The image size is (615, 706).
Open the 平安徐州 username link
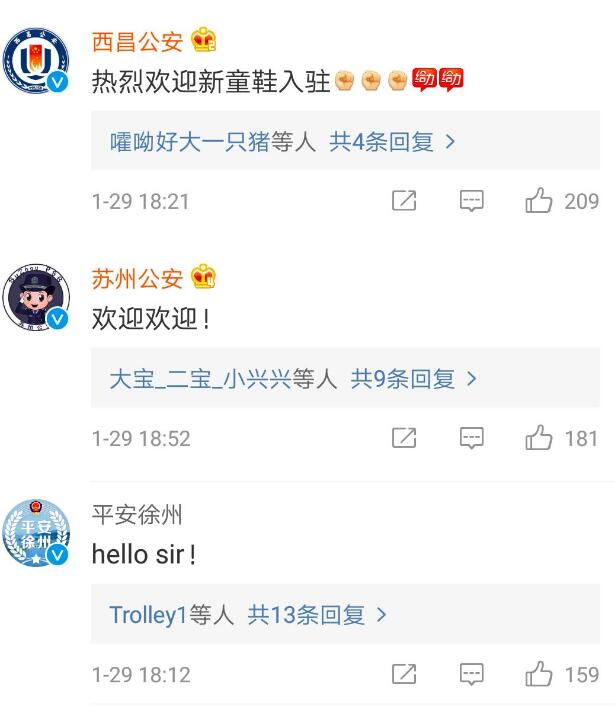click(137, 515)
